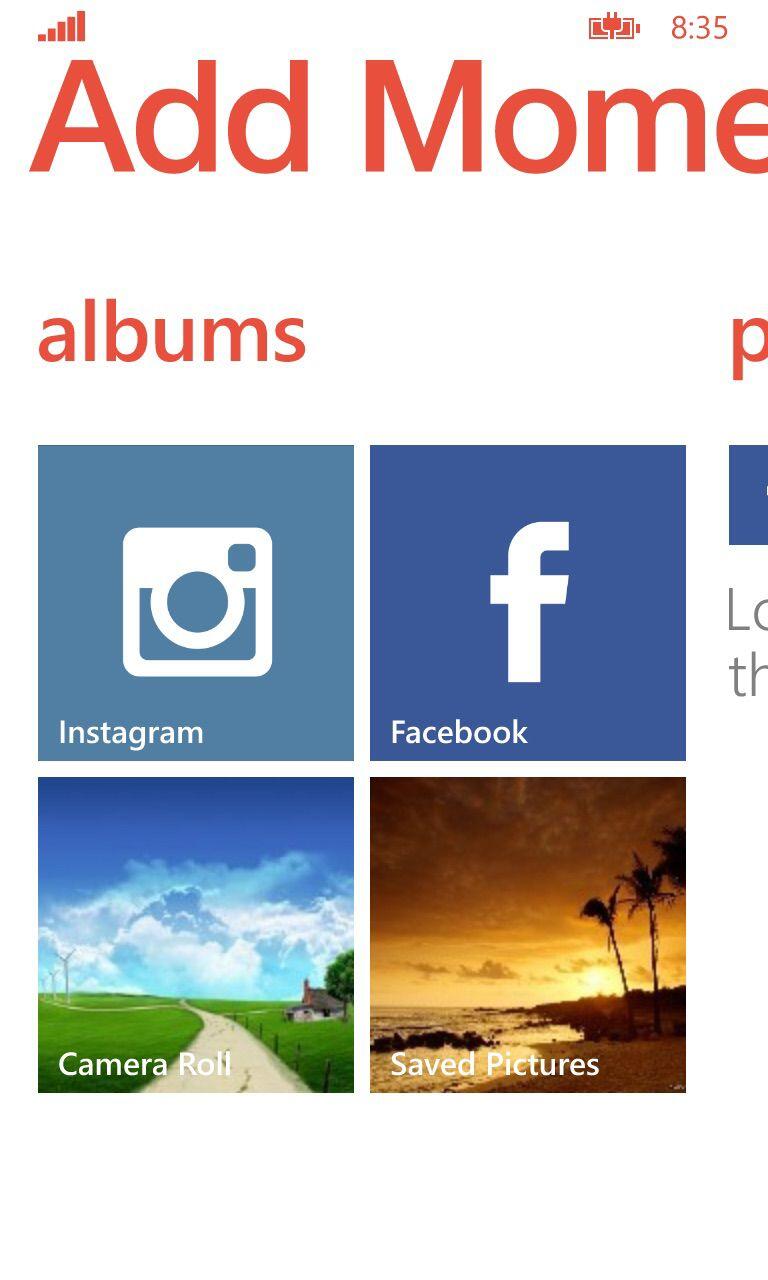Screen dimensions: 768x1280
Task: Browse the Saved Pictures album
Action: pos(527,934)
